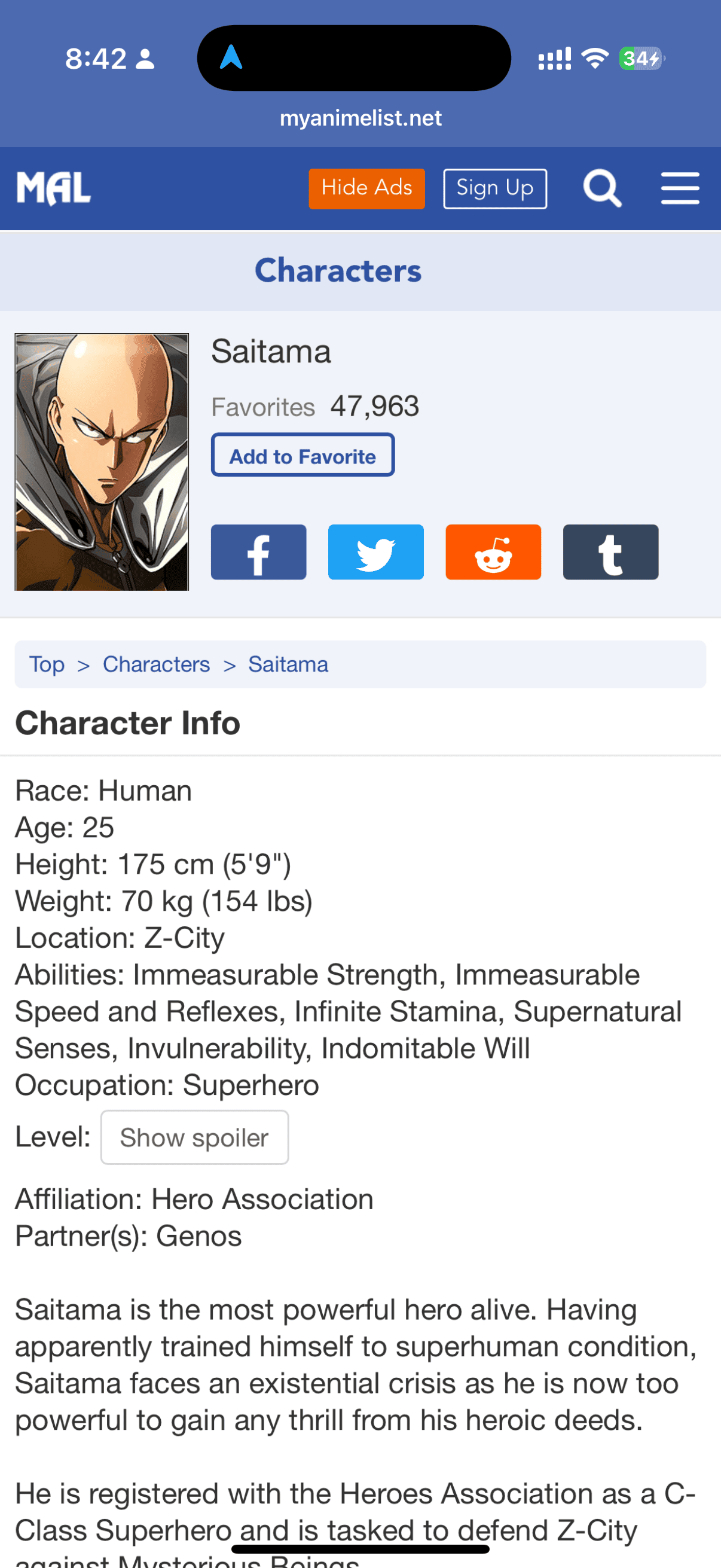Open the hamburger menu

click(x=680, y=188)
